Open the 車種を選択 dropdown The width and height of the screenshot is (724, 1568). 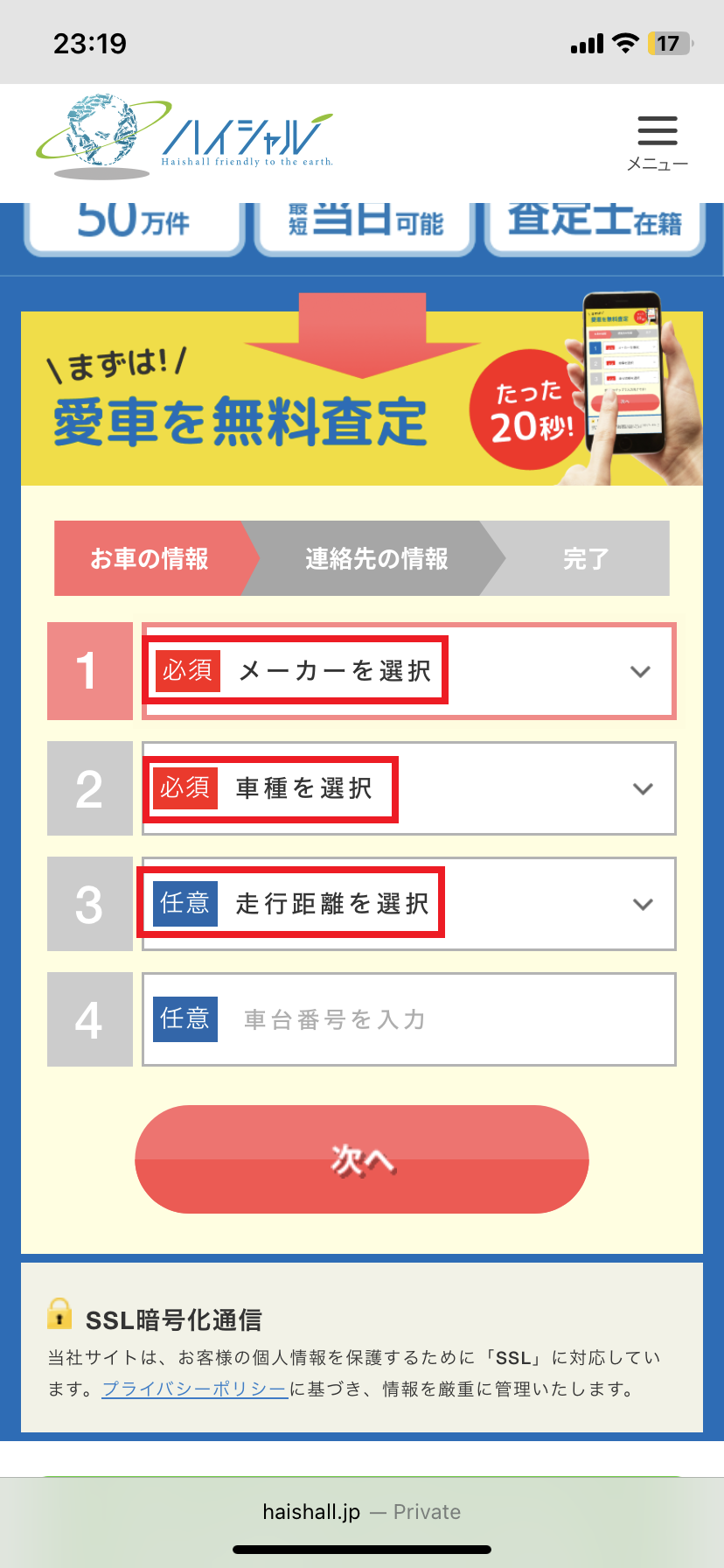[x=409, y=788]
